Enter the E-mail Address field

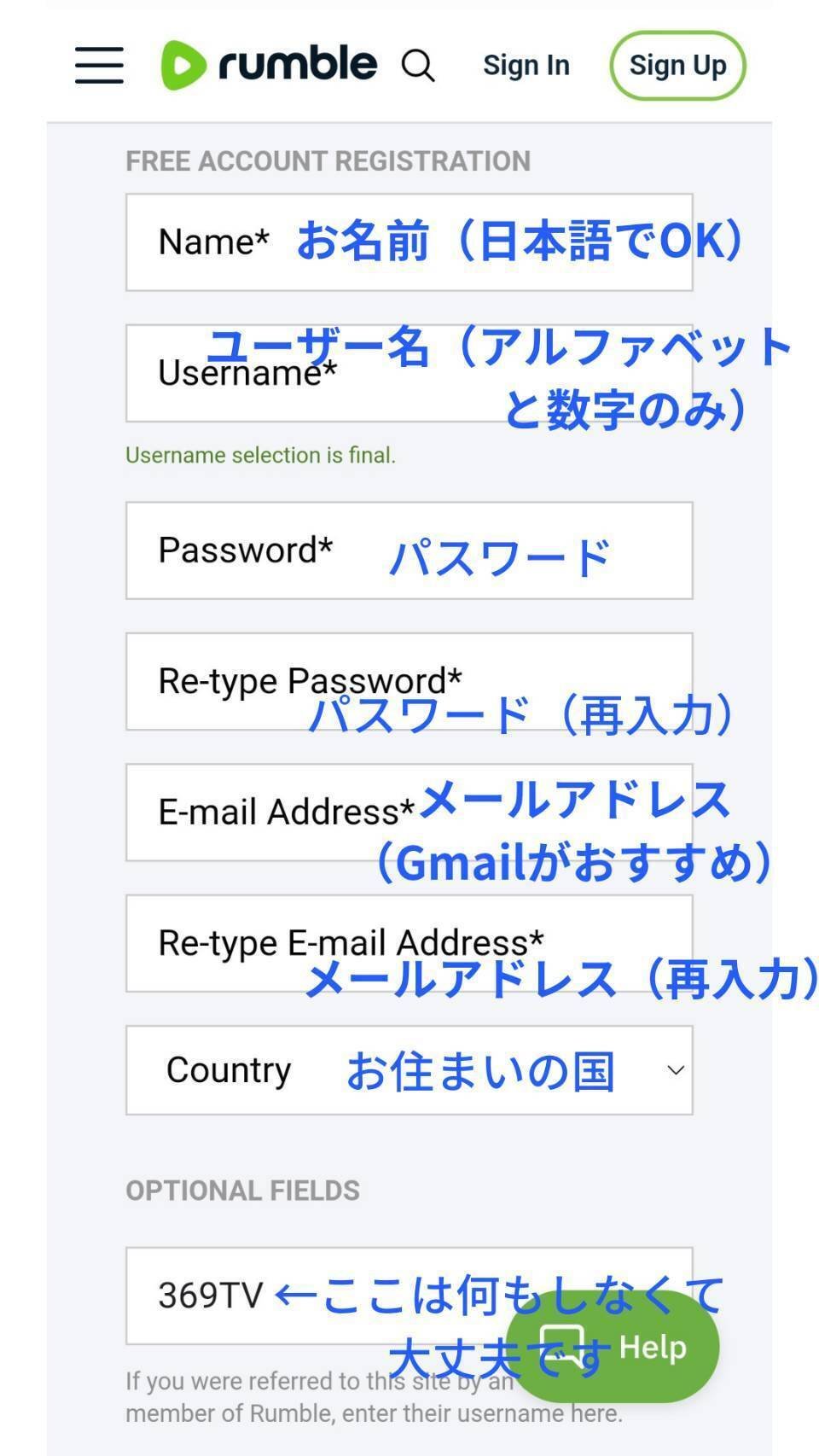tap(409, 812)
